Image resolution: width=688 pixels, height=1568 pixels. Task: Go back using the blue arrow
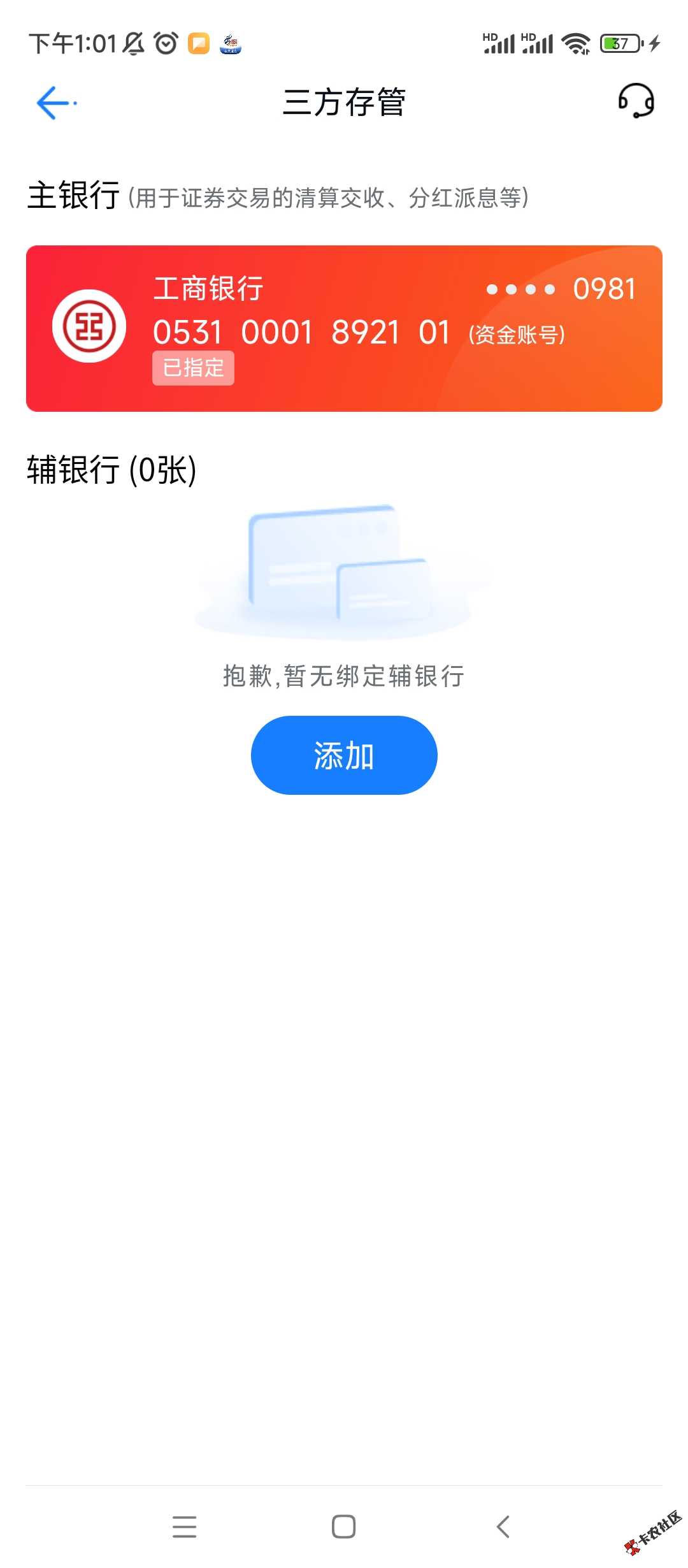point(55,103)
